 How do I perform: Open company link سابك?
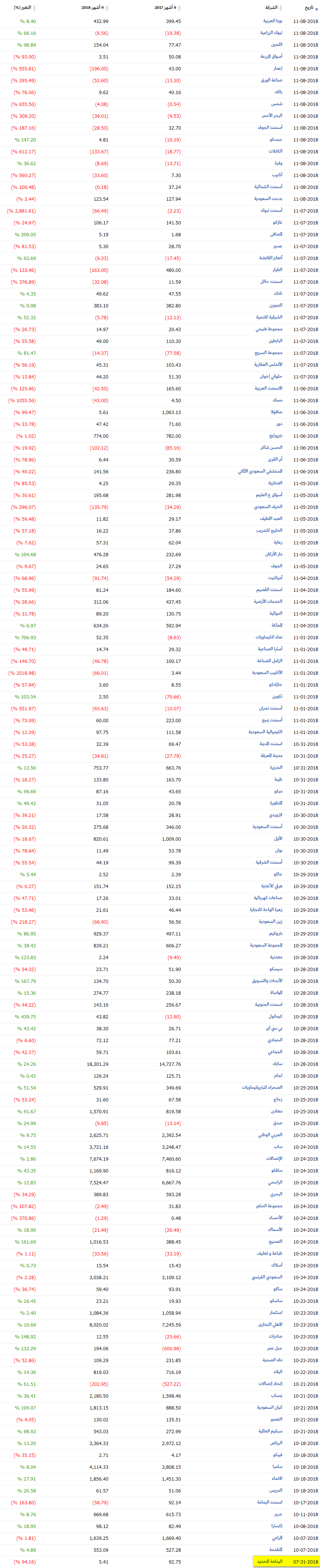[x=277, y=1065]
